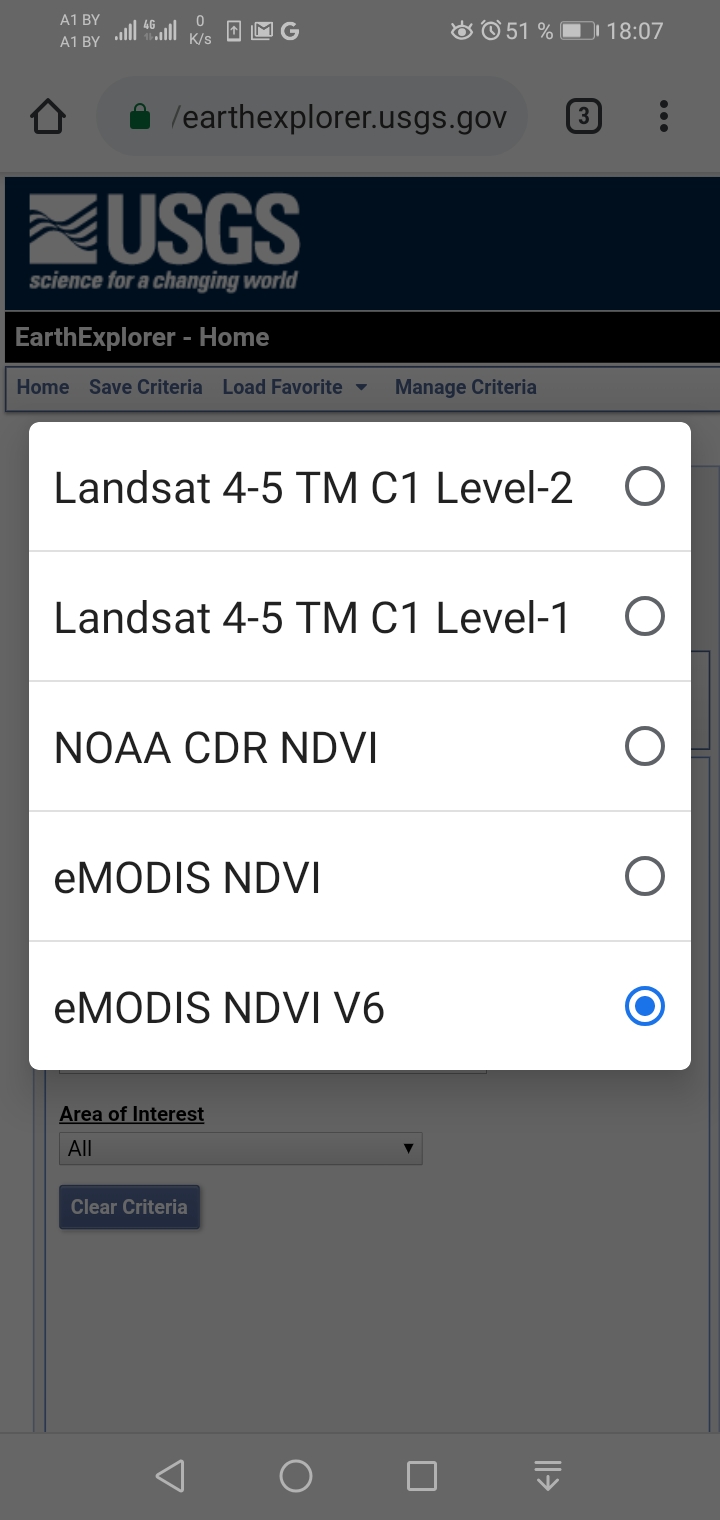
Task: Open the browser three-dot overflow menu
Action: (x=663, y=116)
